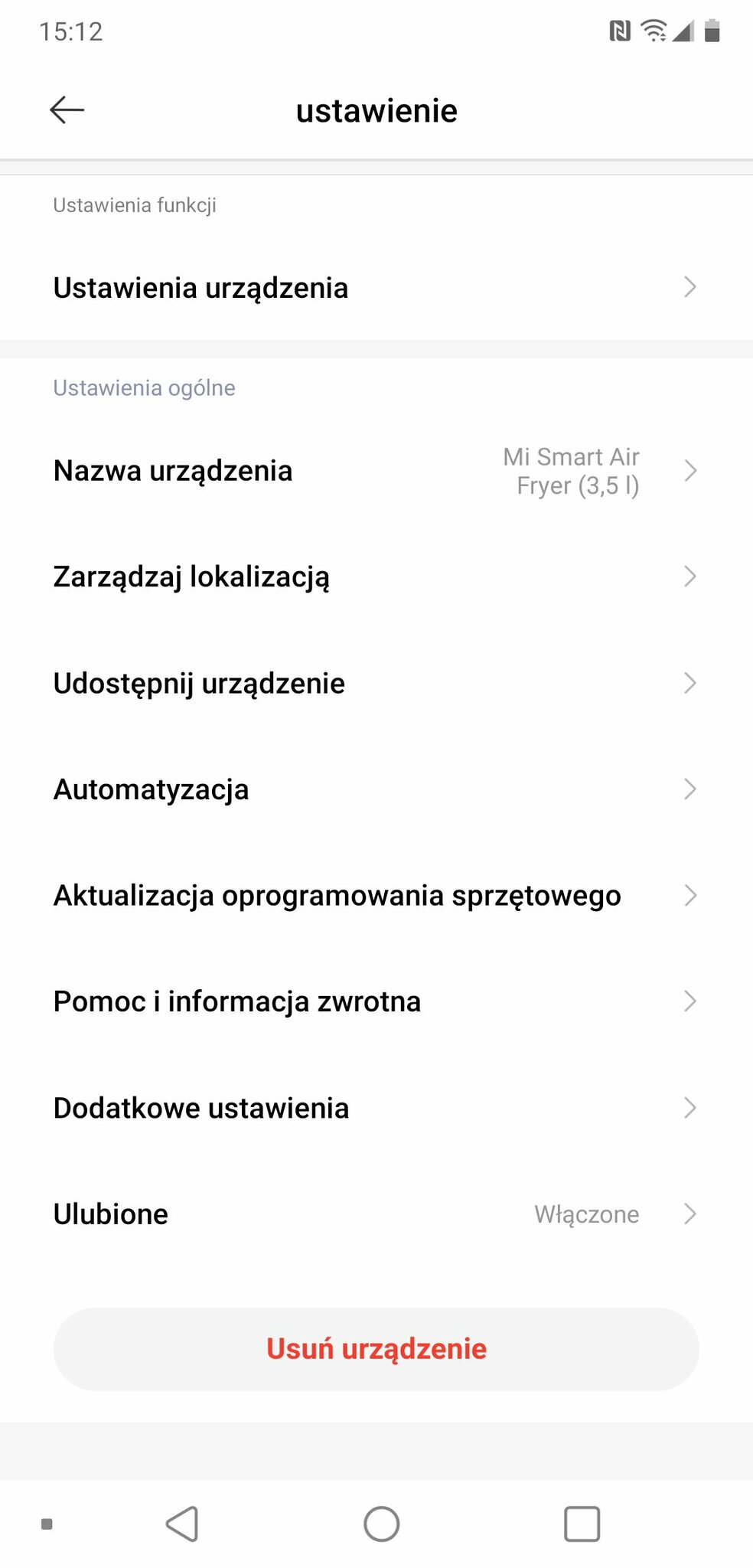Open Zarządzaj lokalizacją
This screenshot has width=753, height=1568.
[376, 577]
